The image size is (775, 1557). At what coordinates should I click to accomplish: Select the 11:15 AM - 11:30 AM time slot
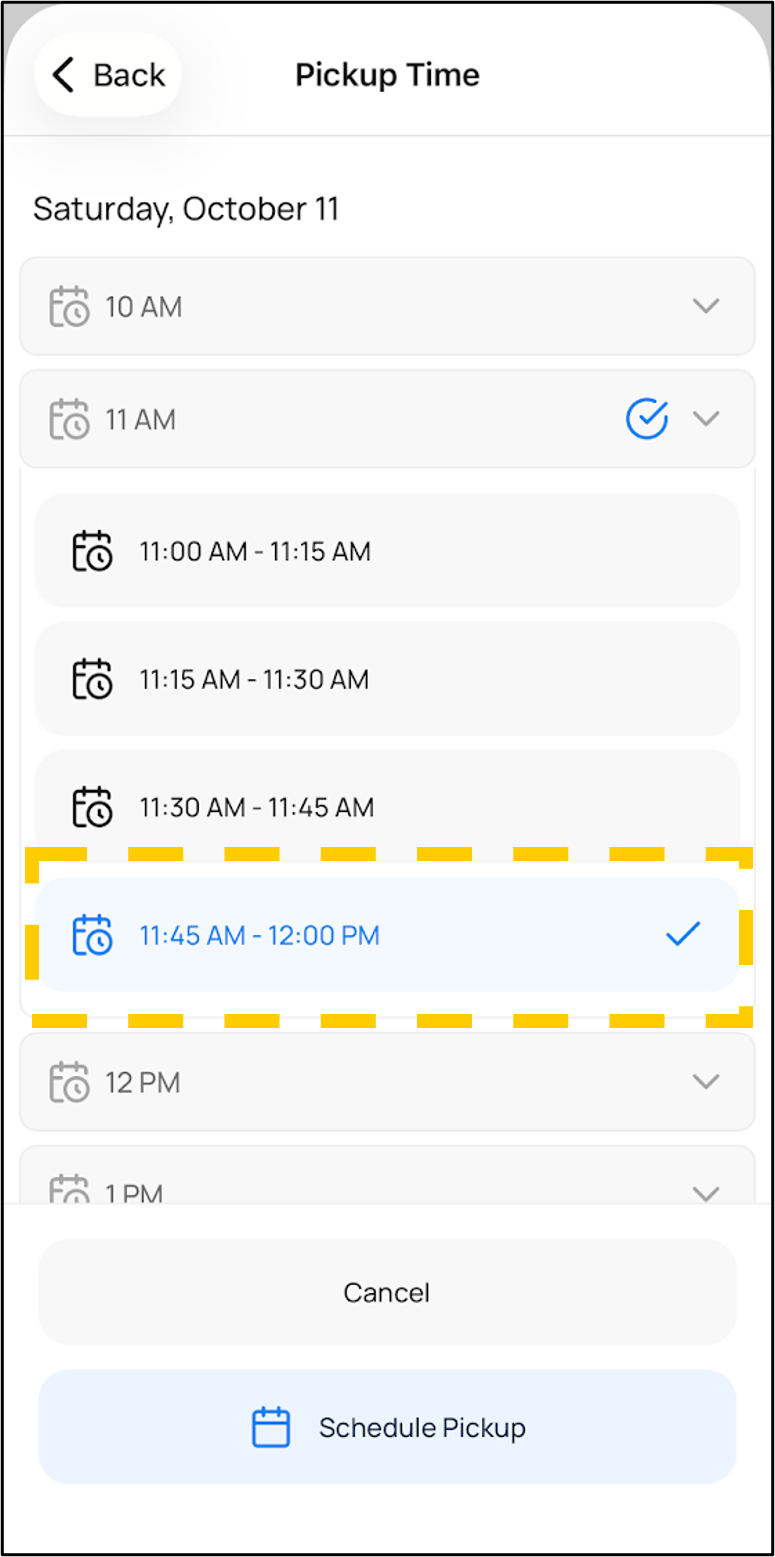click(x=387, y=679)
